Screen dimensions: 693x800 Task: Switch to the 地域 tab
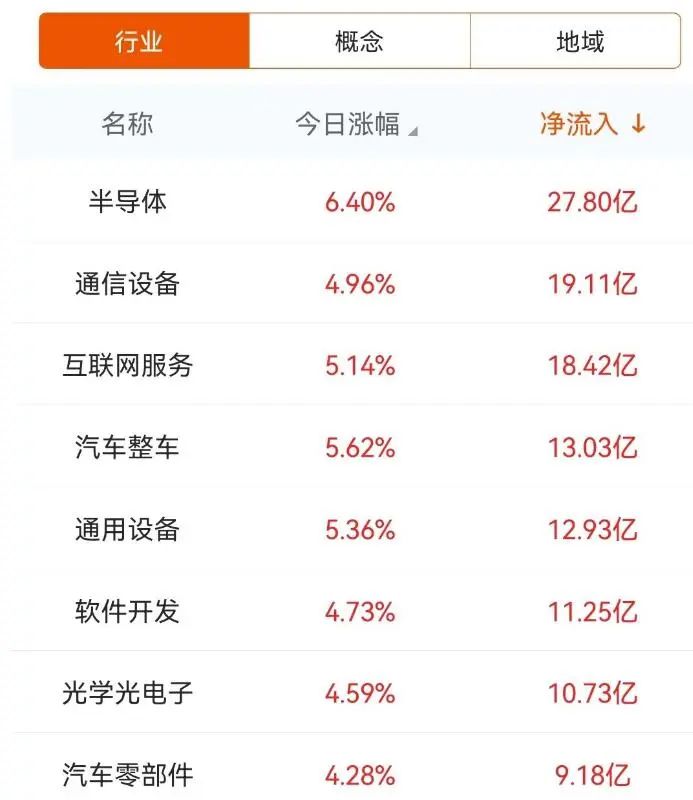(x=580, y=42)
